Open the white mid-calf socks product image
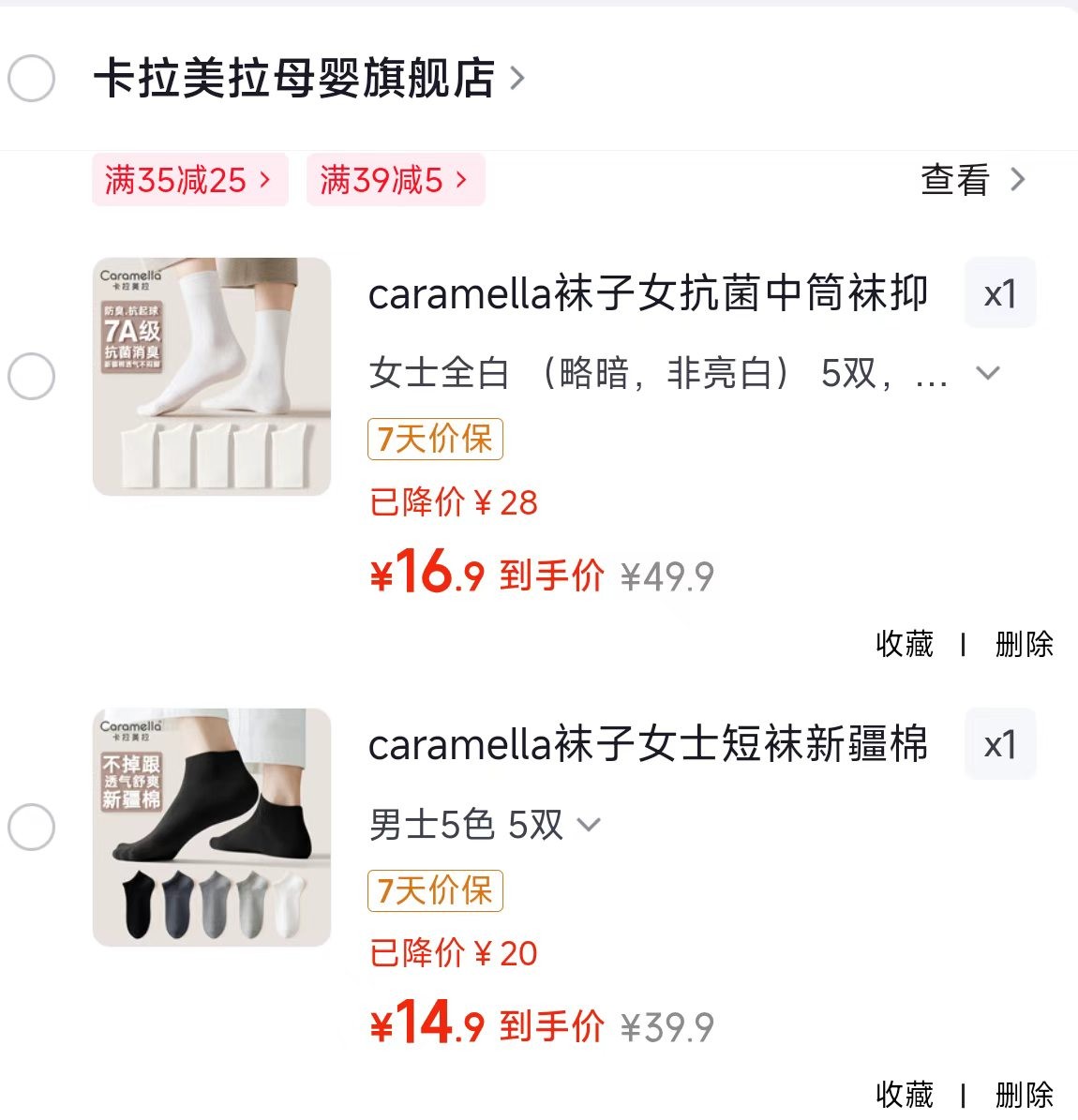Viewport: 1078px width, 1120px height. [x=212, y=377]
